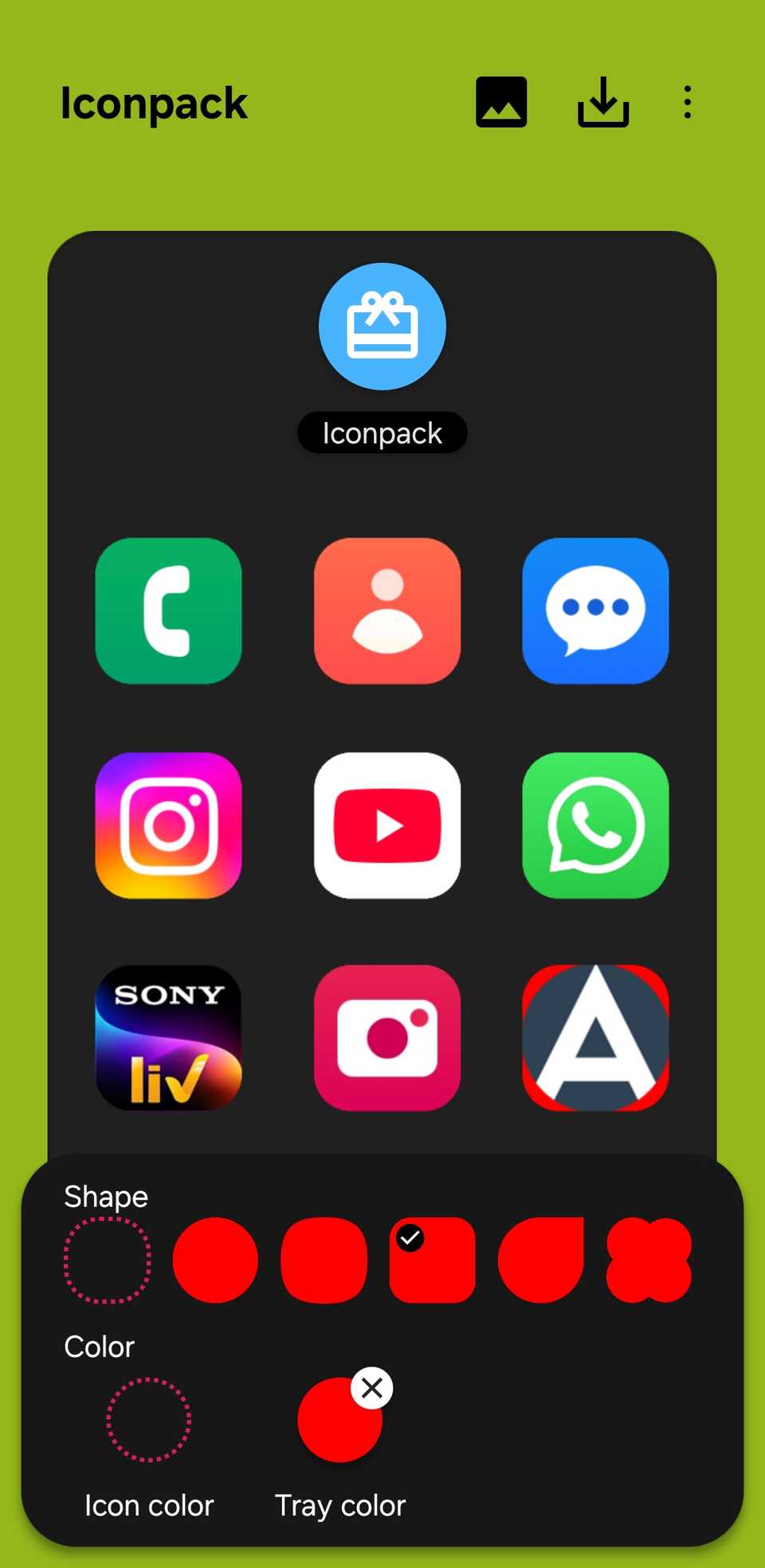
Task: Select the circle shape option
Action: click(x=215, y=1260)
